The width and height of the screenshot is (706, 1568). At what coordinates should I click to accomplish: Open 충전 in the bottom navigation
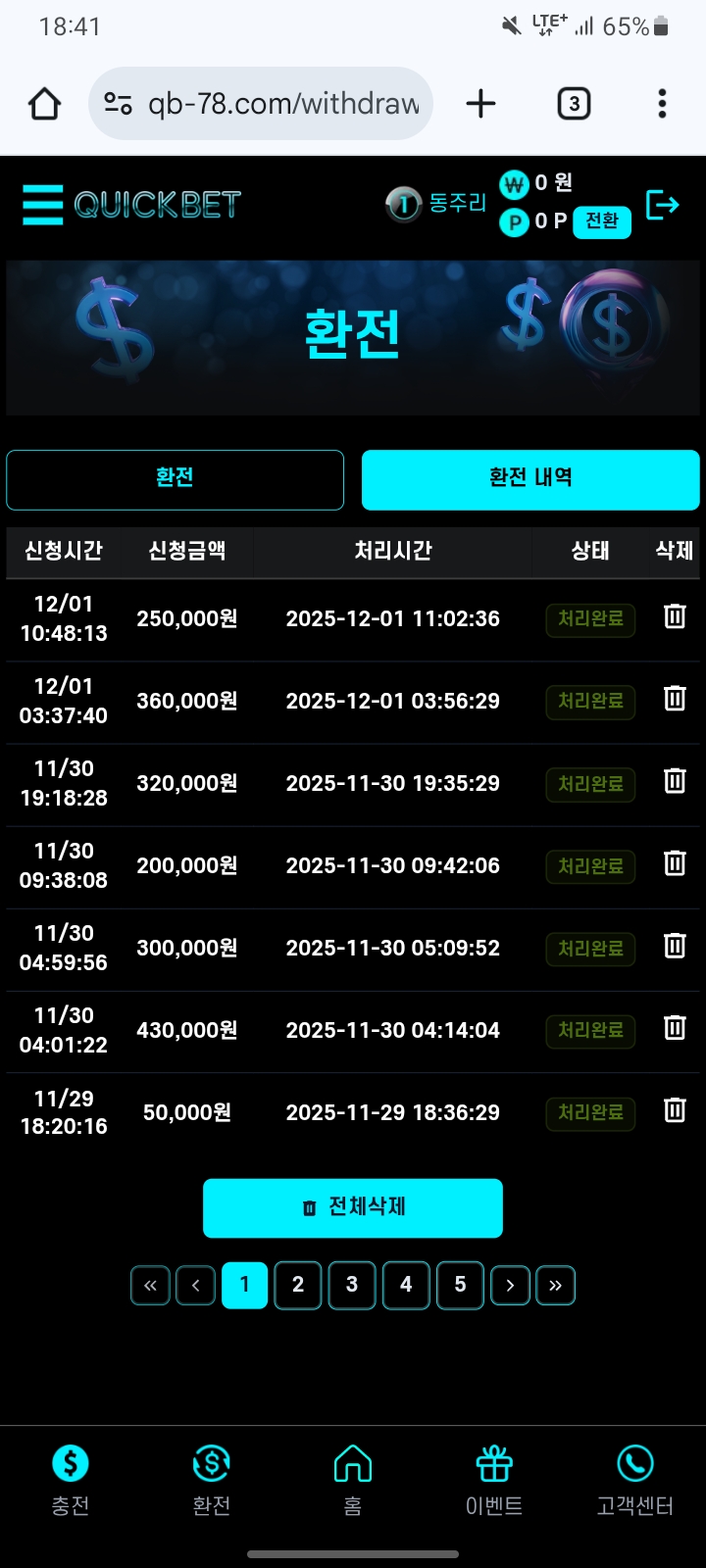(x=70, y=1481)
